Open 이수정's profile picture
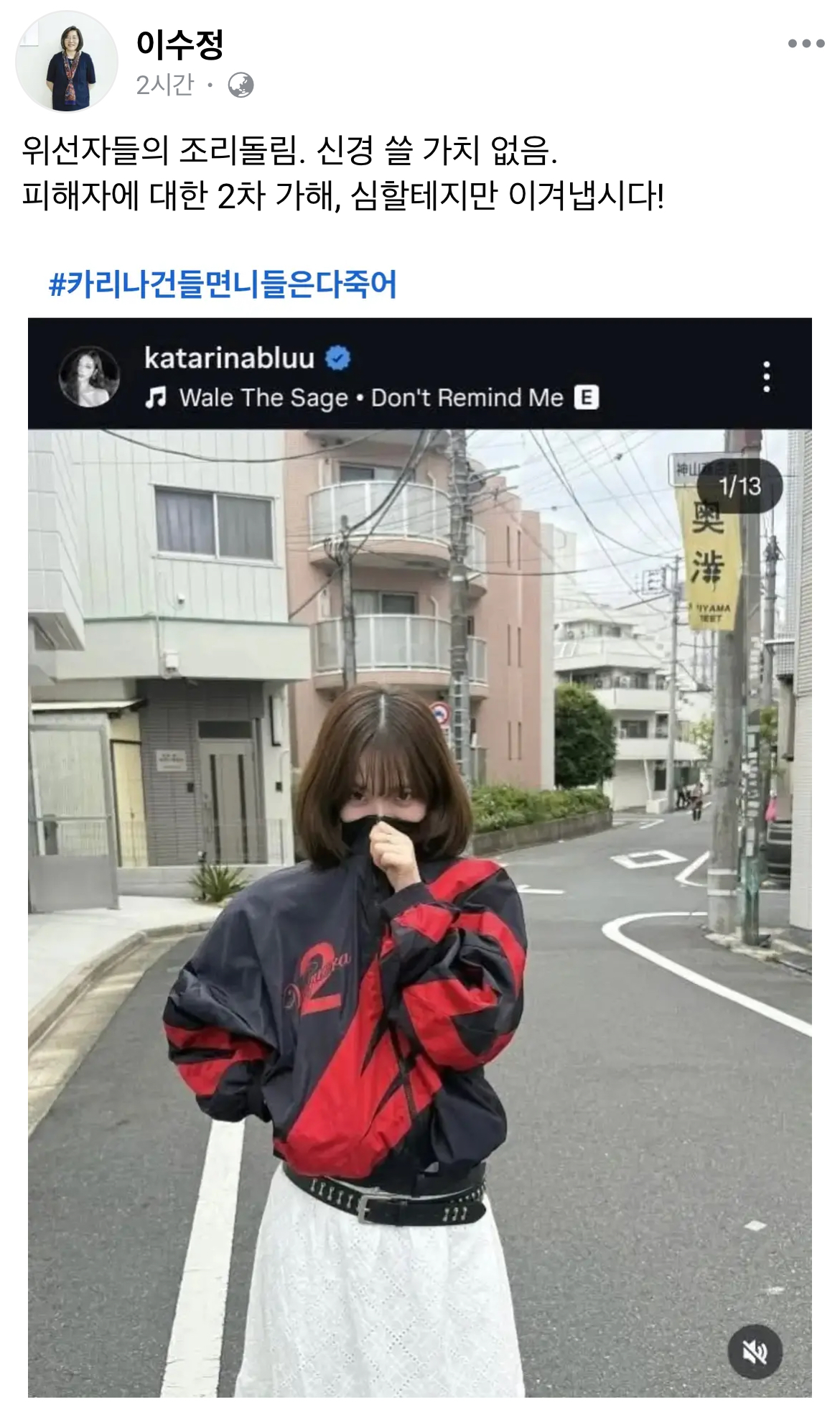This screenshot has width=840, height=1407. pyautogui.click(x=67, y=63)
